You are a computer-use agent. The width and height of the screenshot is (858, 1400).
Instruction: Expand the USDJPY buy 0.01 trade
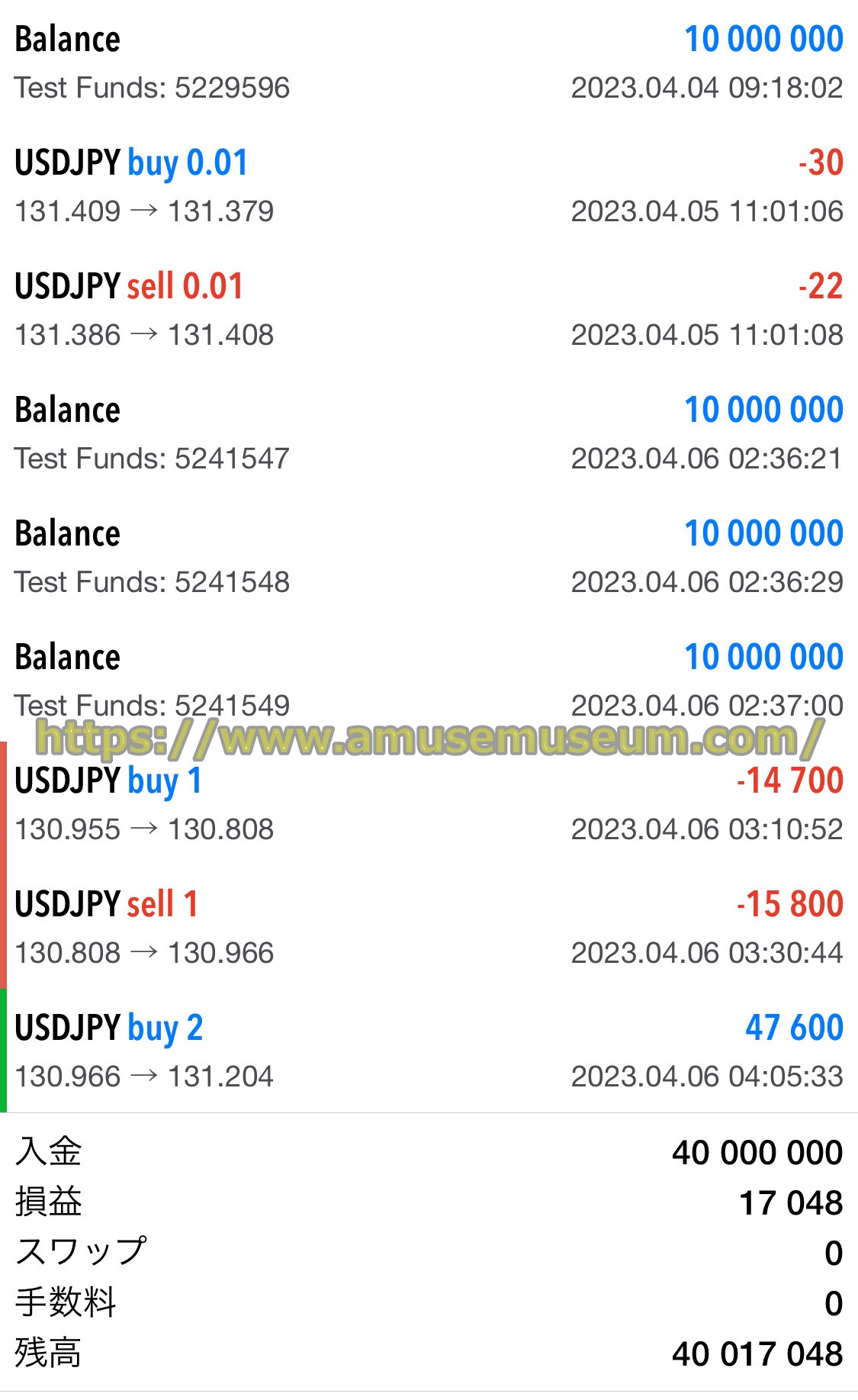click(429, 185)
